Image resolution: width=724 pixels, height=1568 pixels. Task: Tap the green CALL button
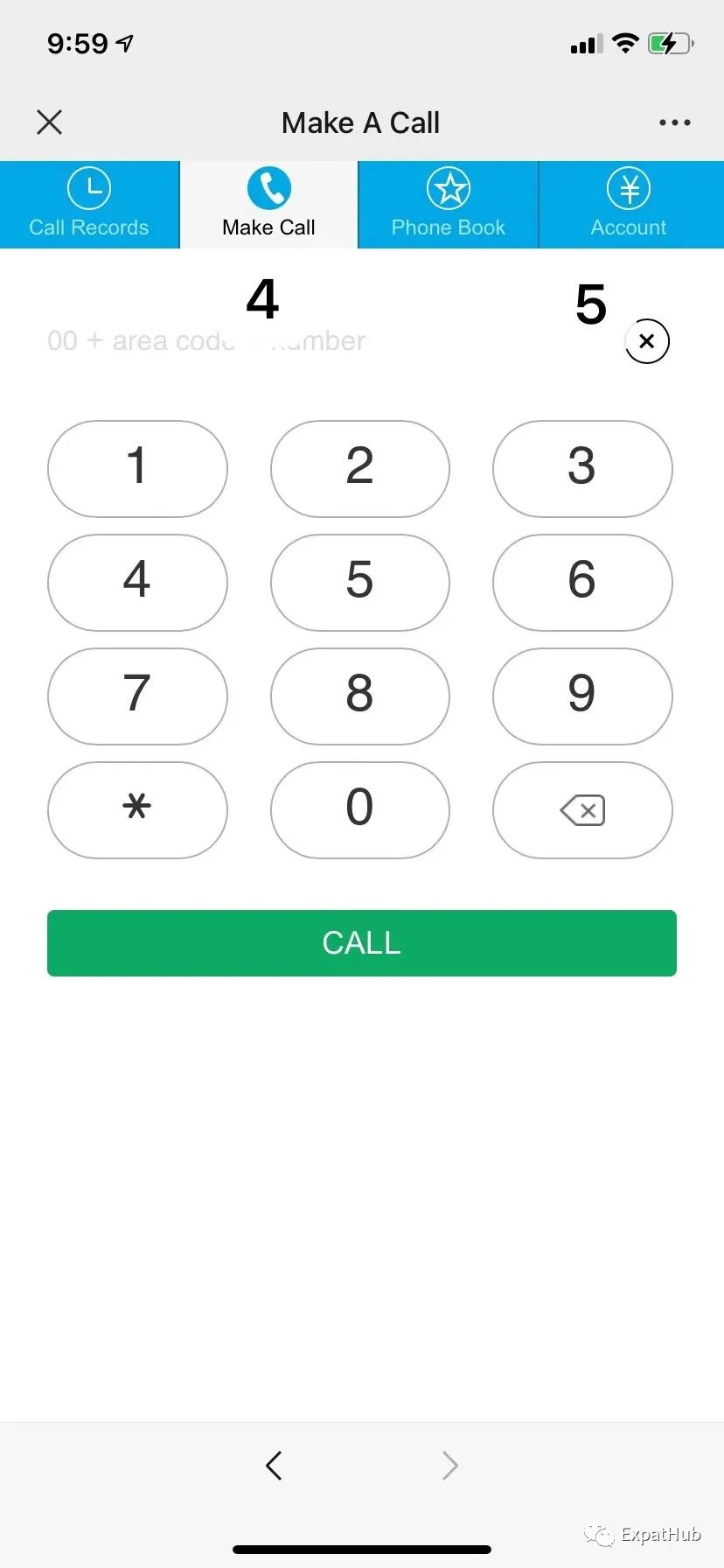click(362, 943)
